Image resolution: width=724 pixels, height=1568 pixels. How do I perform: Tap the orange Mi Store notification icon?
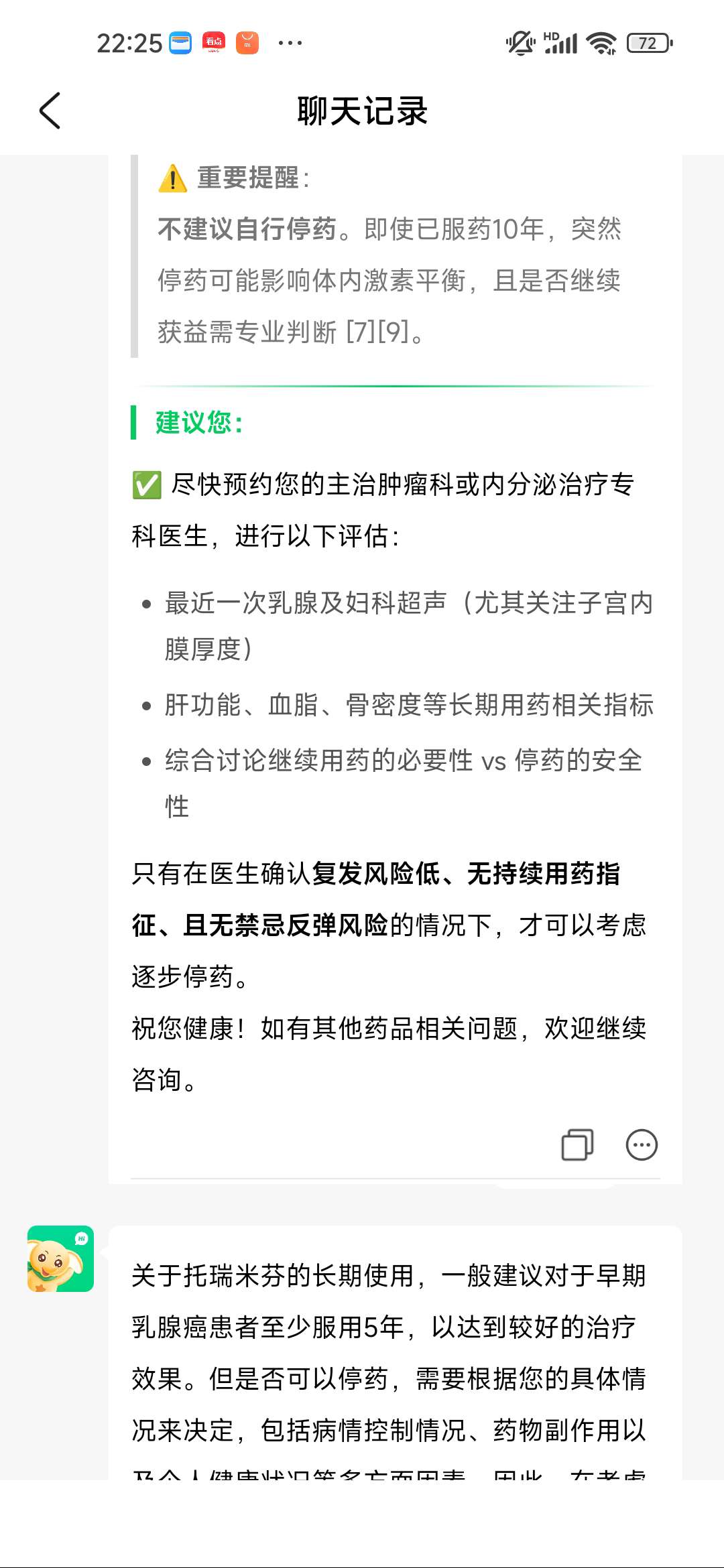point(248,42)
